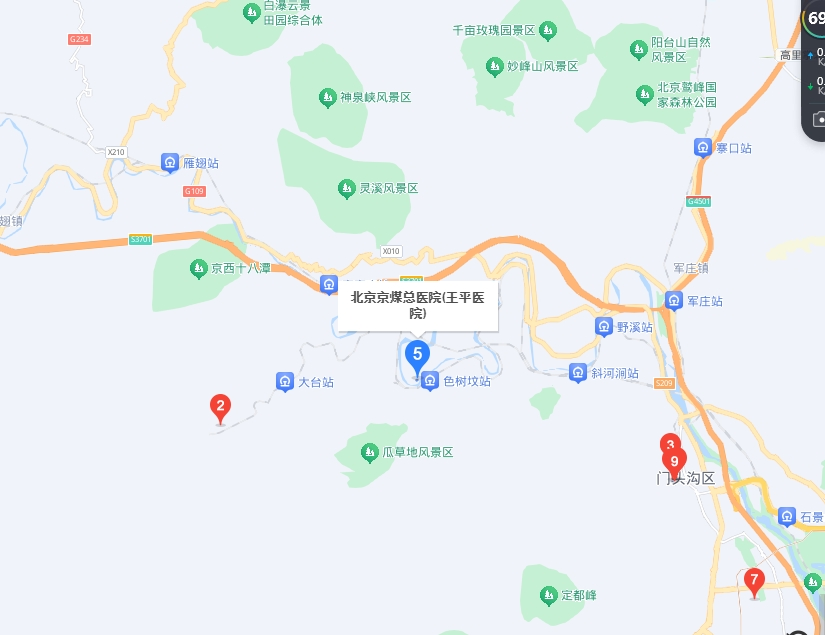This screenshot has height=635, width=825.
Task: Select the 定都峰 point of interest
Action: pos(548,595)
